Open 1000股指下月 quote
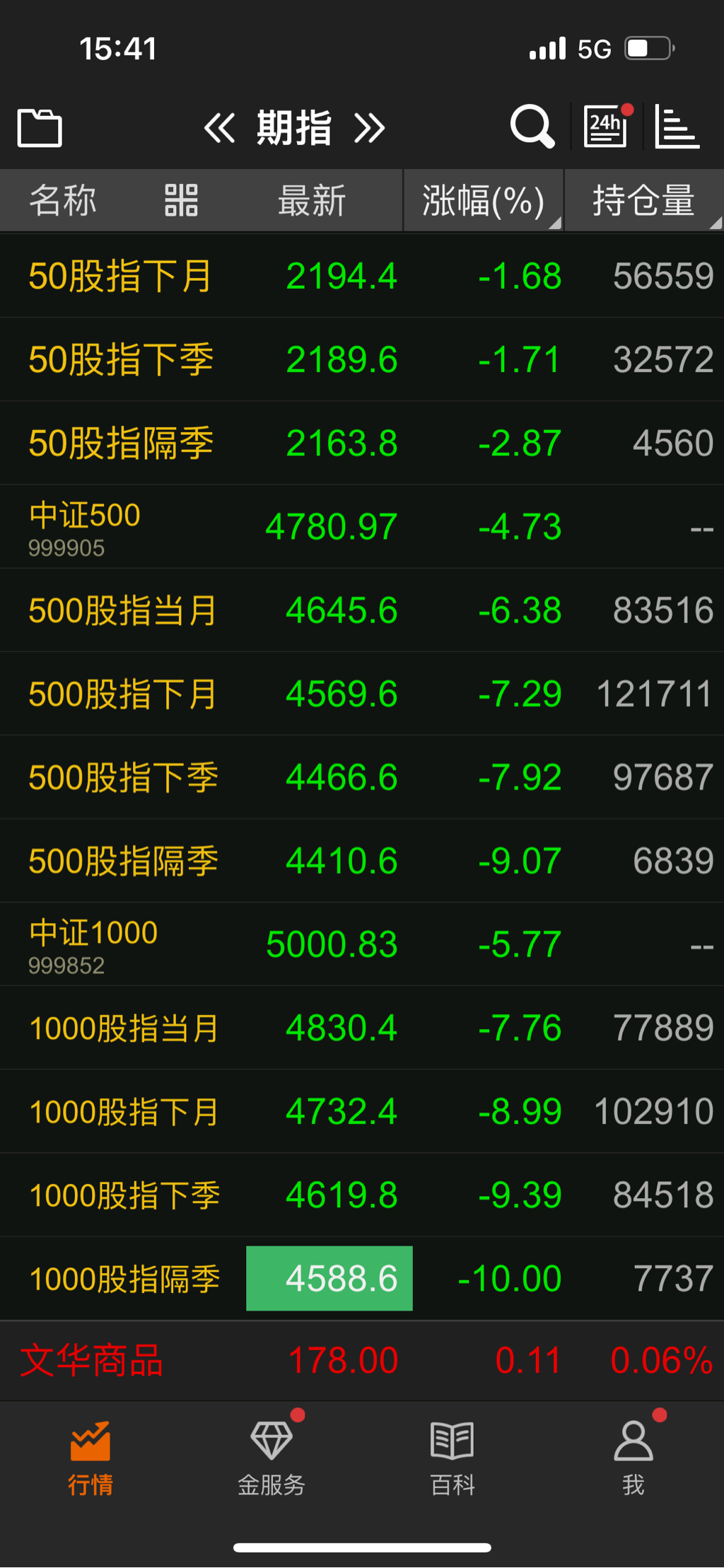The width and height of the screenshot is (724, 1568). [x=124, y=1111]
